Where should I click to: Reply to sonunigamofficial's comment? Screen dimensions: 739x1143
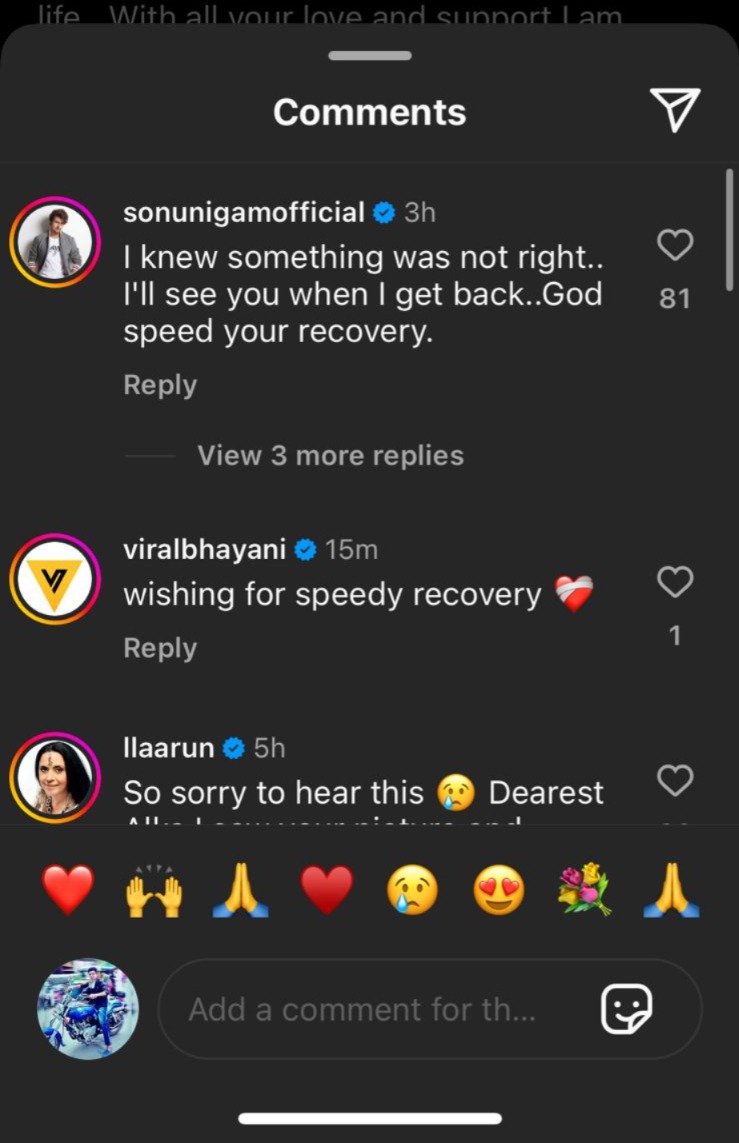point(160,385)
